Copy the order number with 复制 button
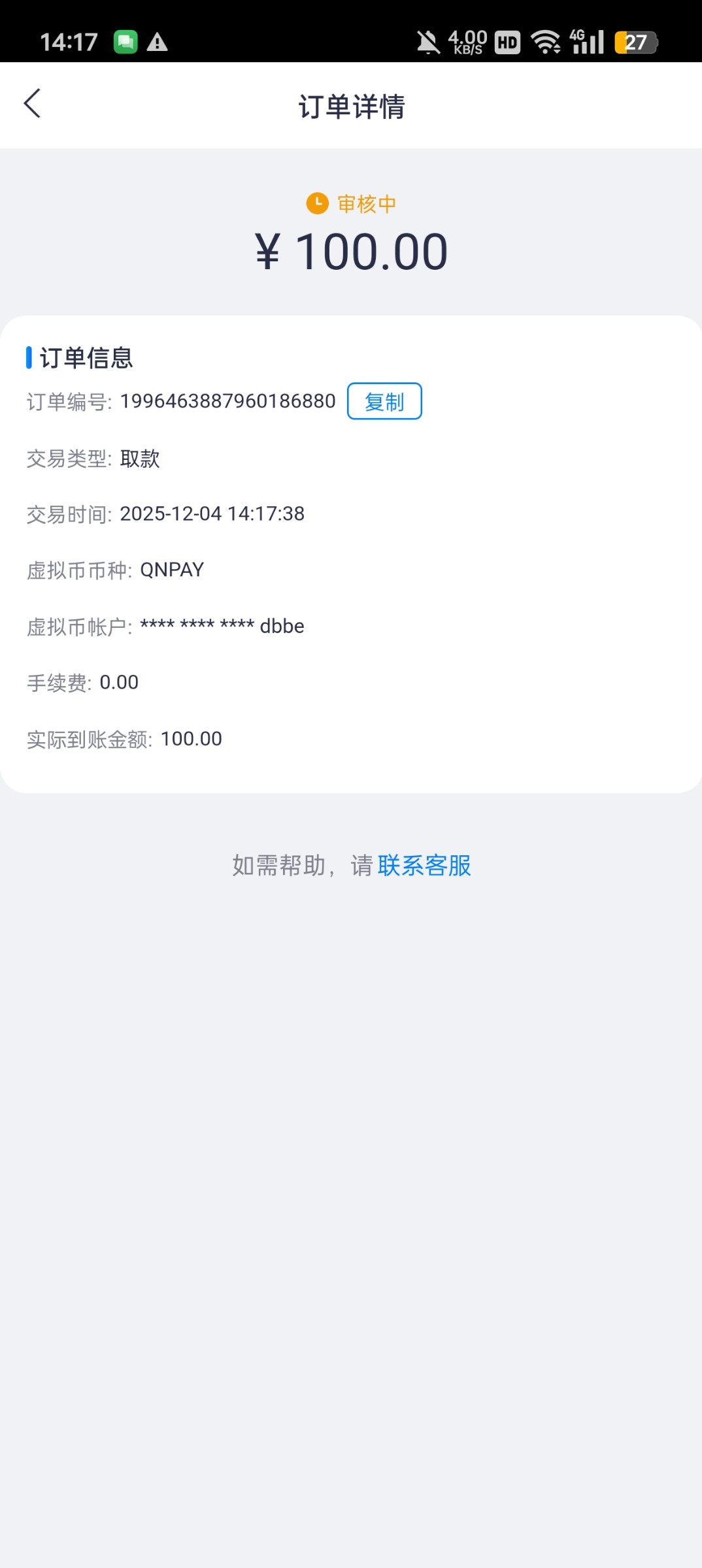This screenshot has width=702, height=1568. 384,401
